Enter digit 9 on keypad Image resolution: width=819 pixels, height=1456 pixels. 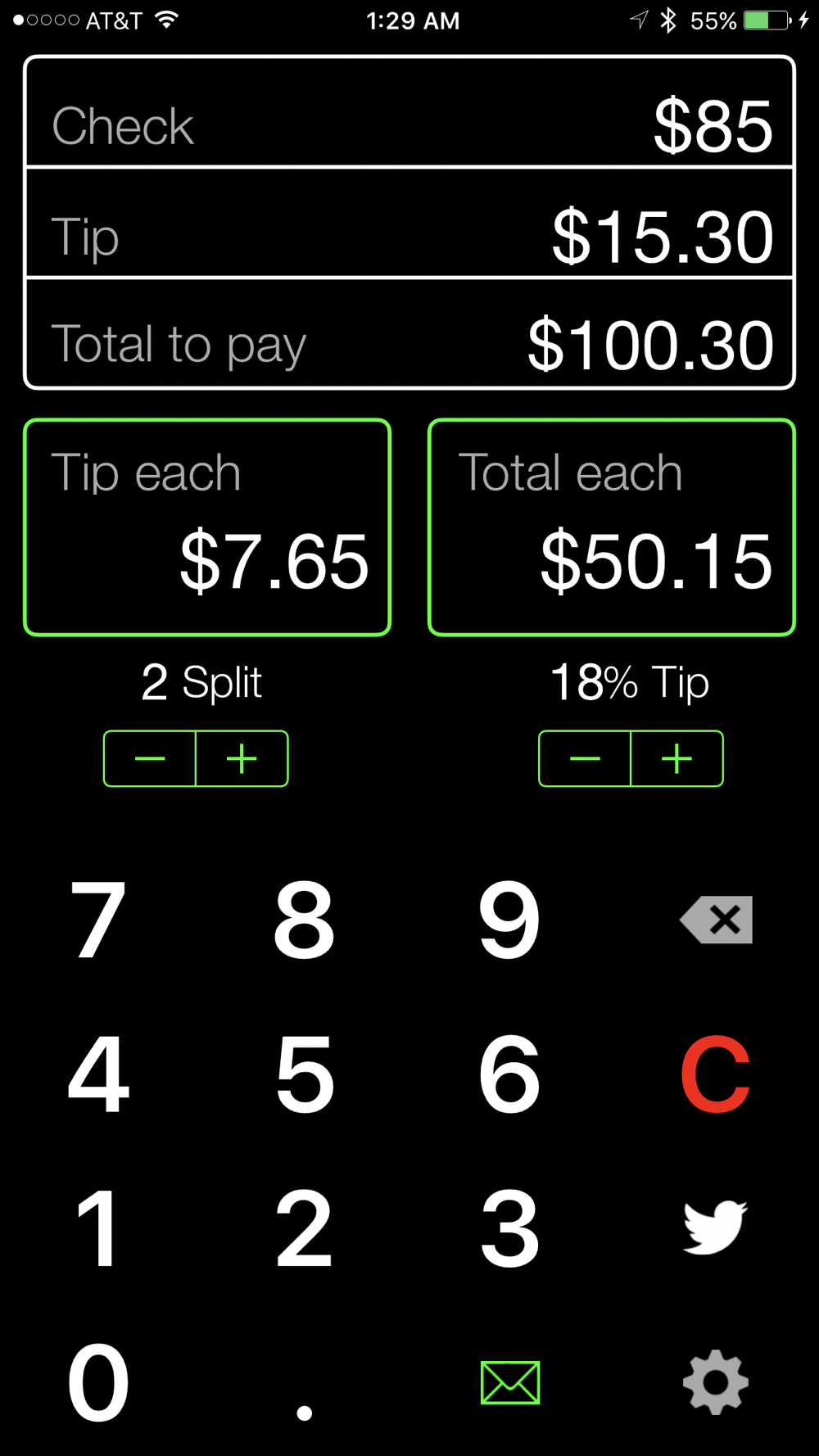click(x=509, y=920)
